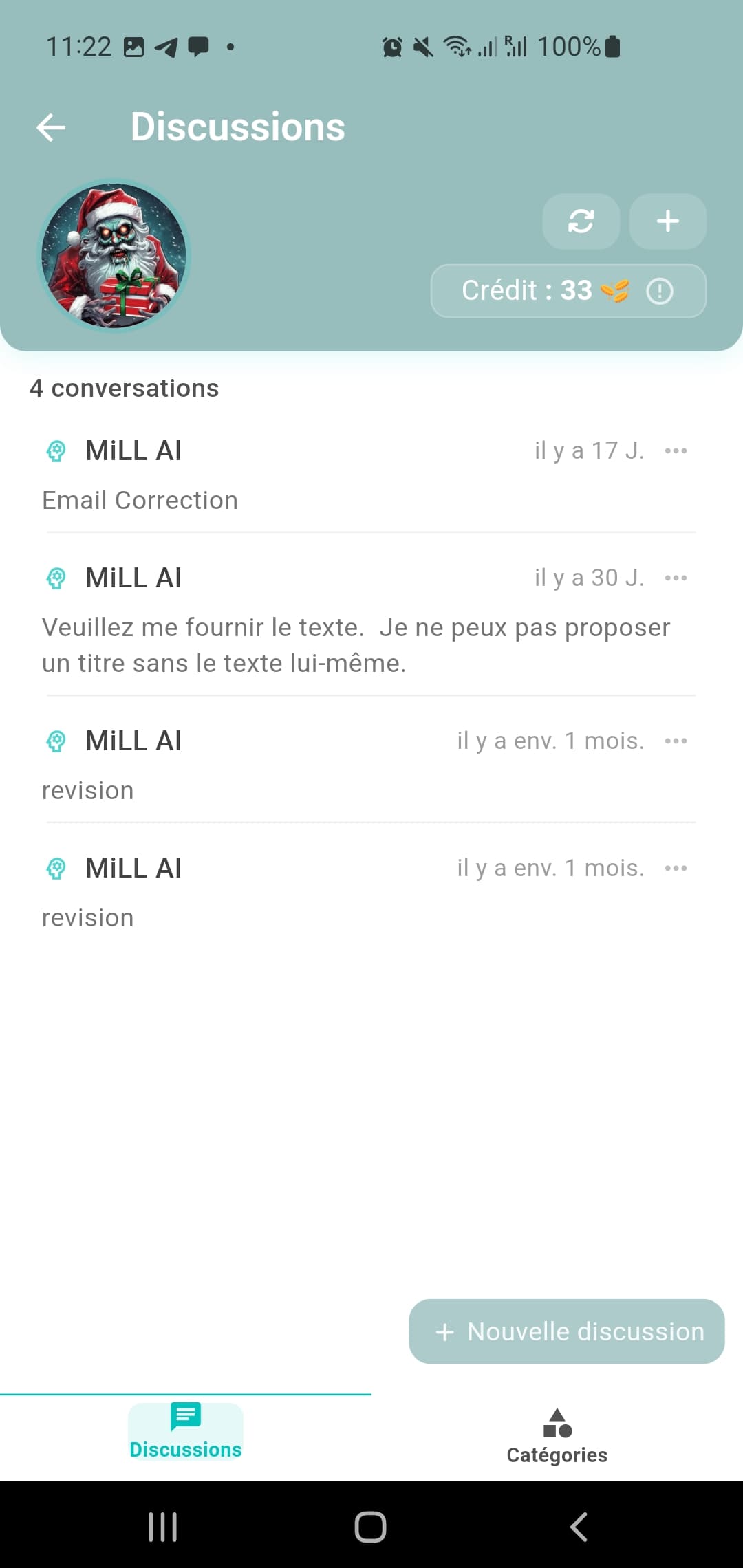
Task: Refresh the discussions list
Action: point(581,221)
